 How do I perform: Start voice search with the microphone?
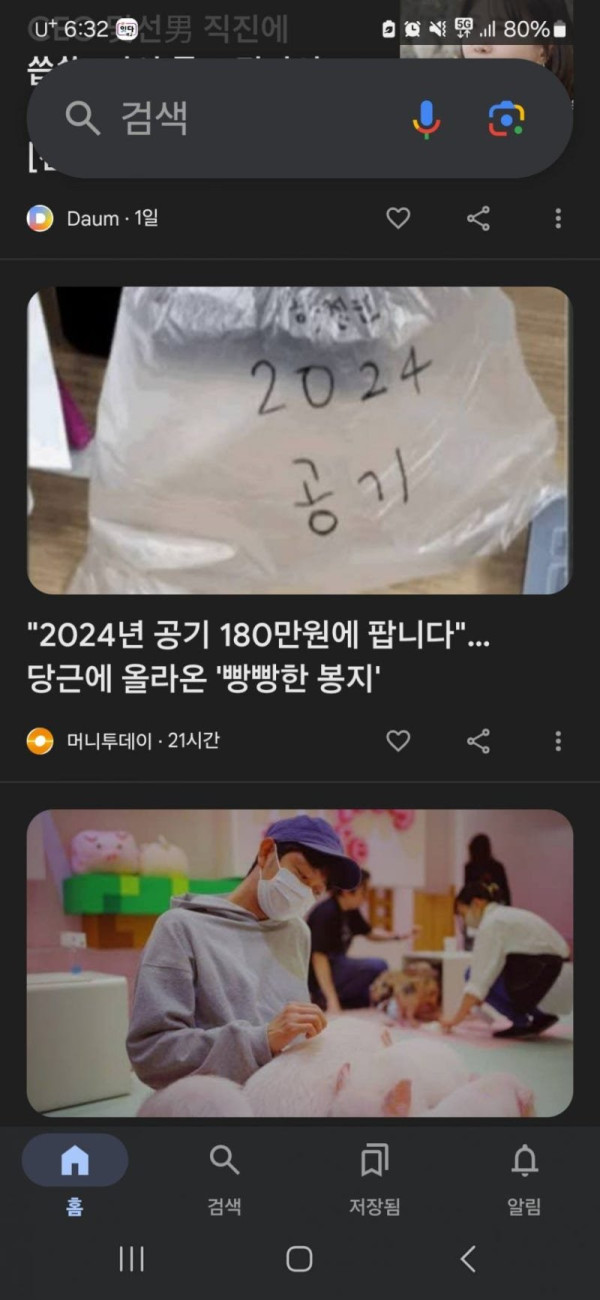pos(426,120)
